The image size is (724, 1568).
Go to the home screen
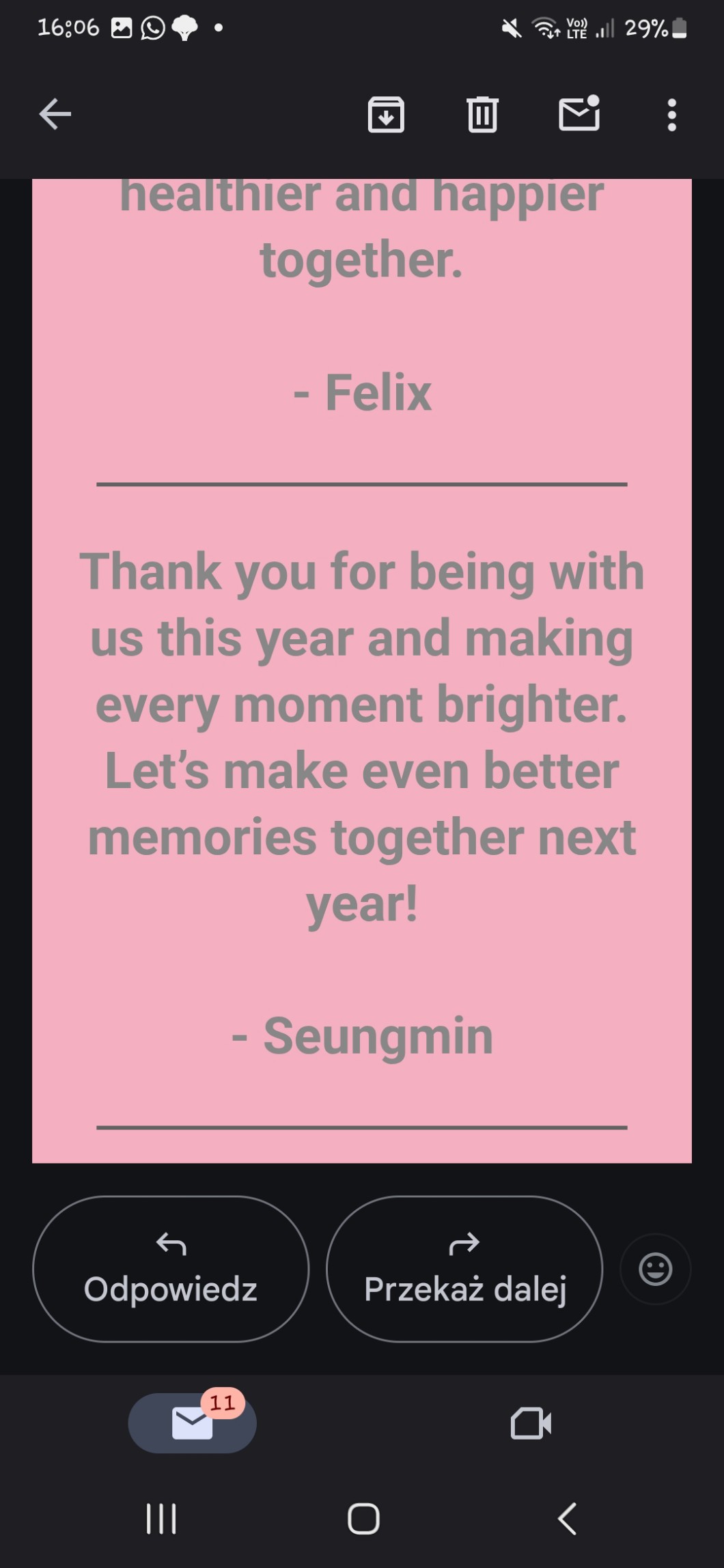point(363,1519)
